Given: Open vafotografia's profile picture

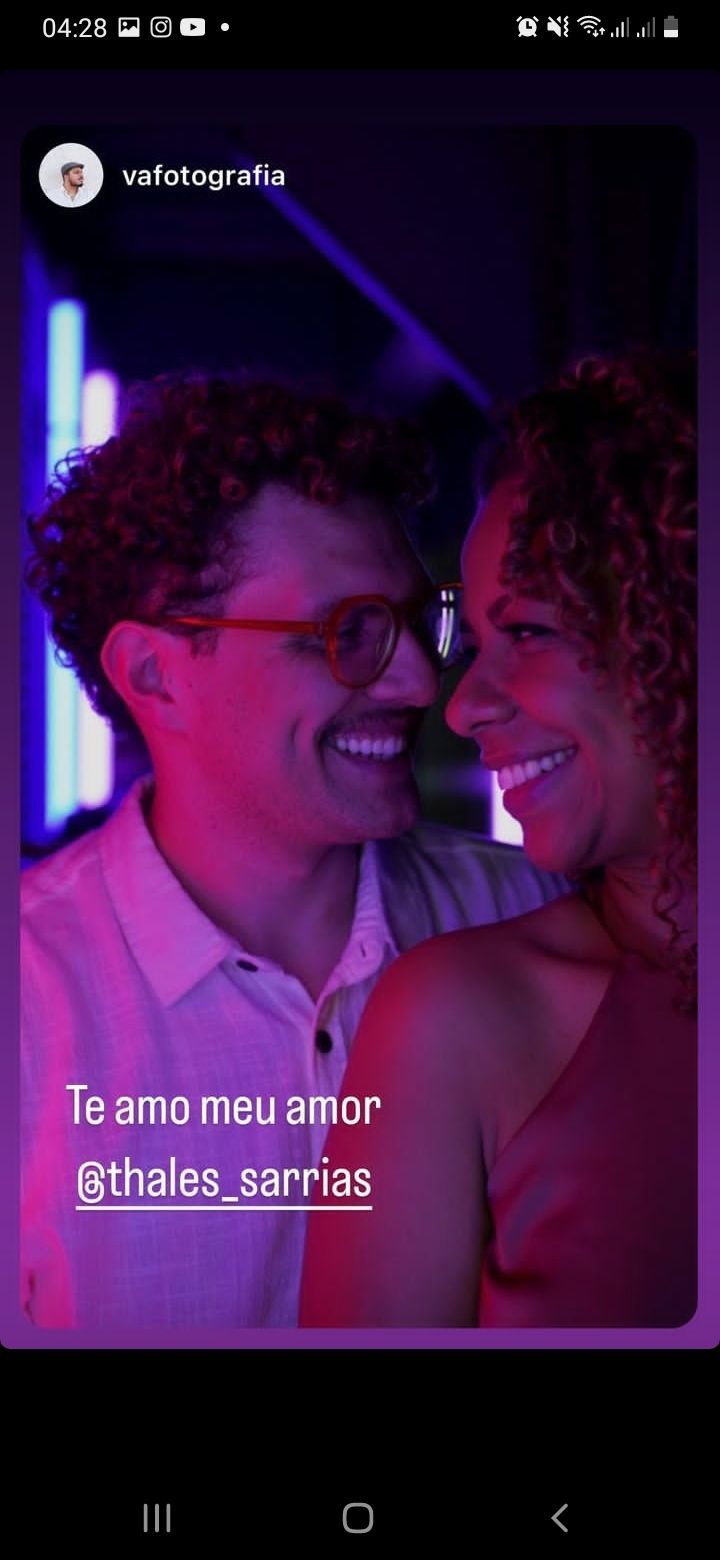Looking at the screenshot, I should coord(71,175).
